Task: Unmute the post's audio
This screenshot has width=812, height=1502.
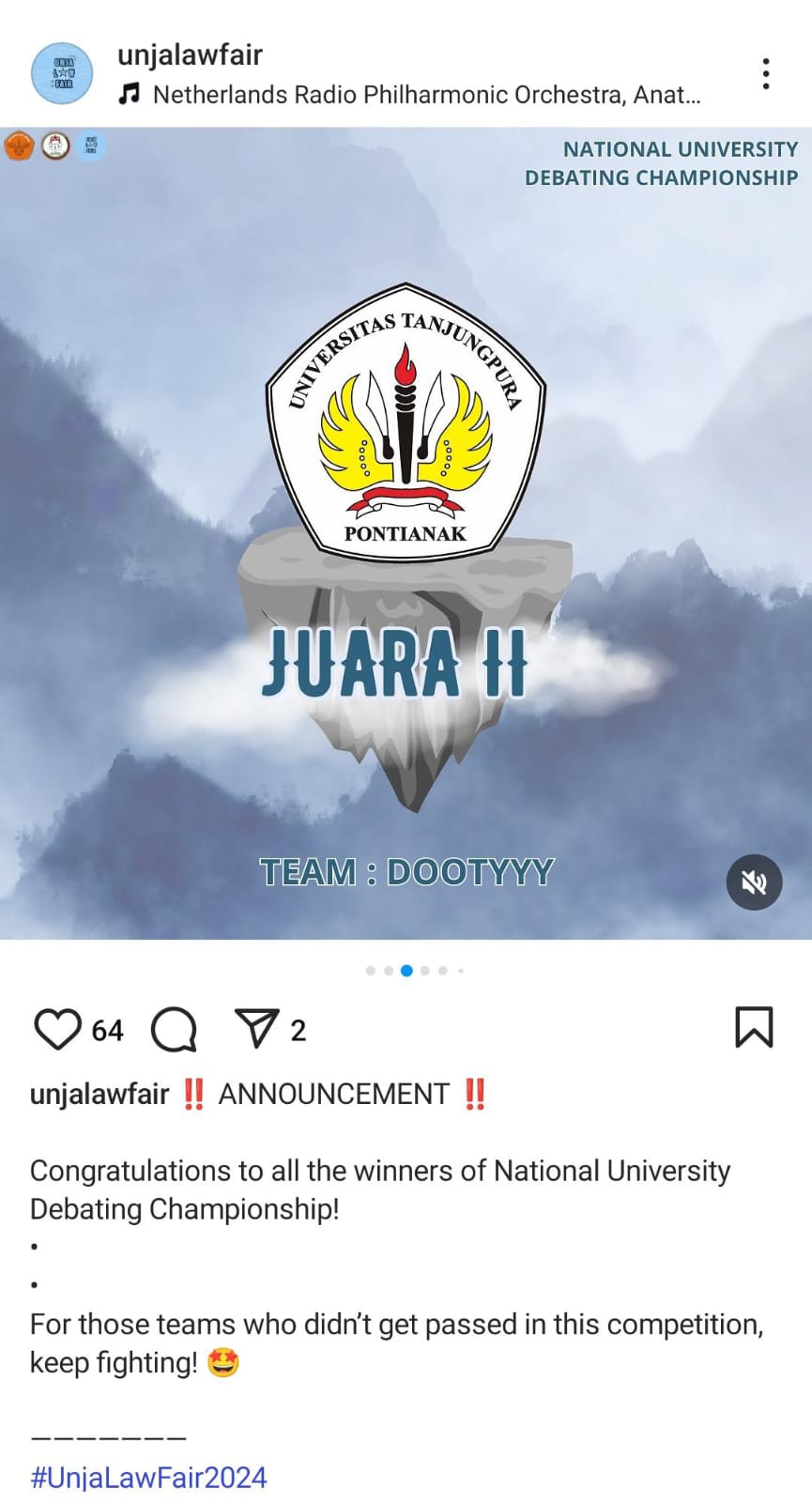Action: point(754,882)
